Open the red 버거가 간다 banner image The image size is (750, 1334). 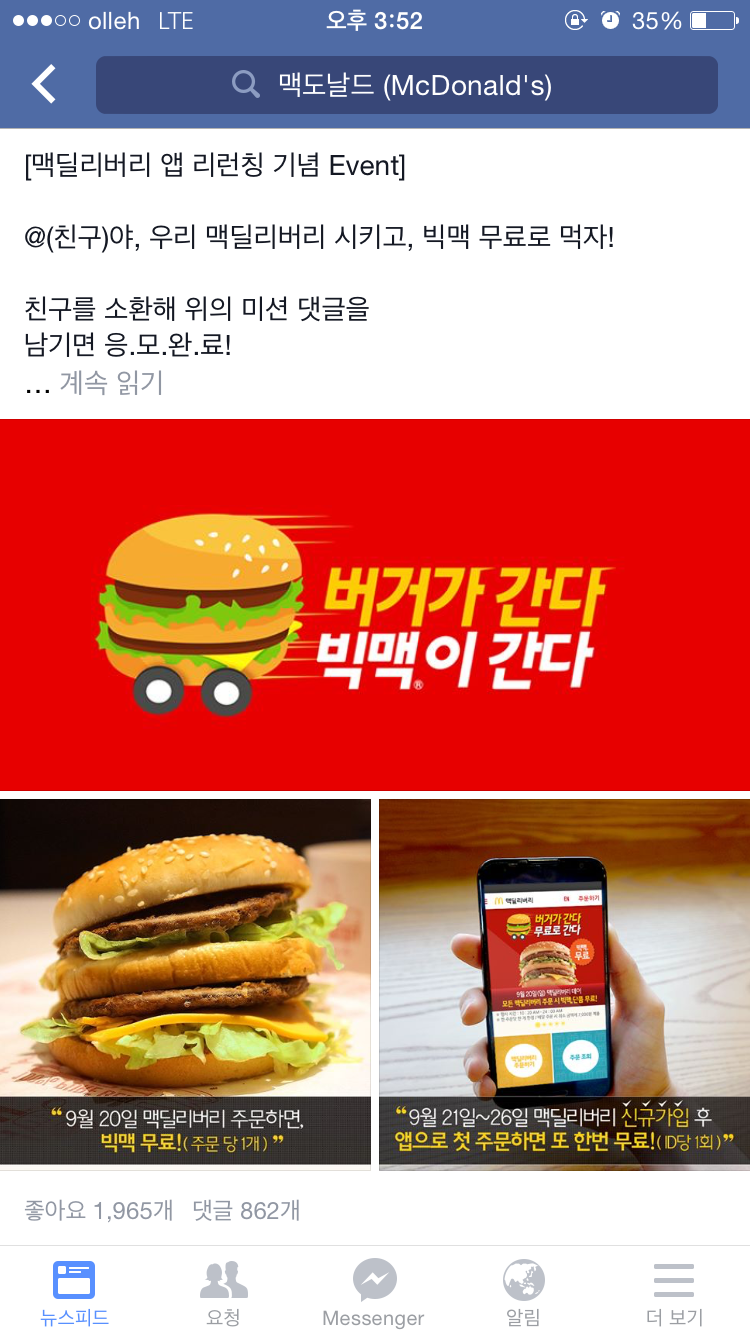[375, 604]
